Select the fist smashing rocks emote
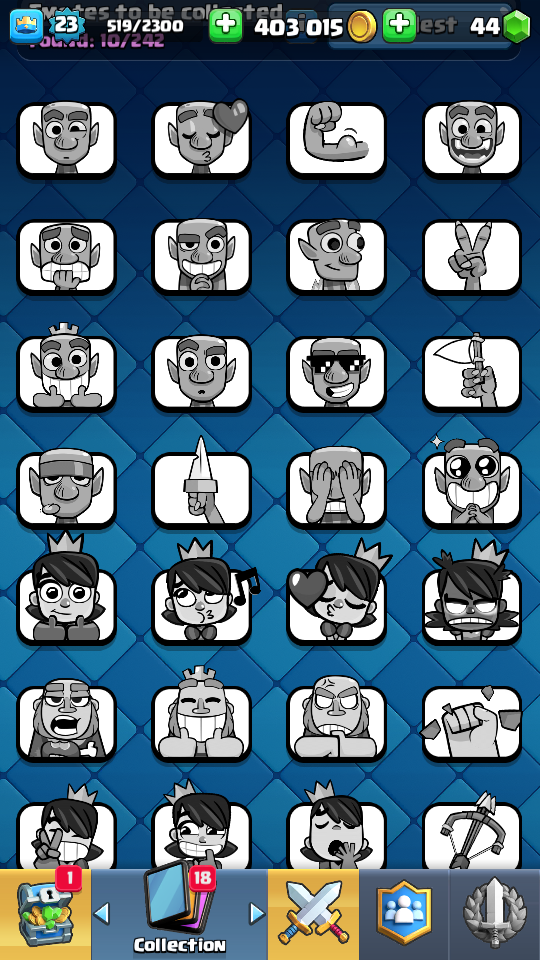Screen dimensions: 540x960 472,723
